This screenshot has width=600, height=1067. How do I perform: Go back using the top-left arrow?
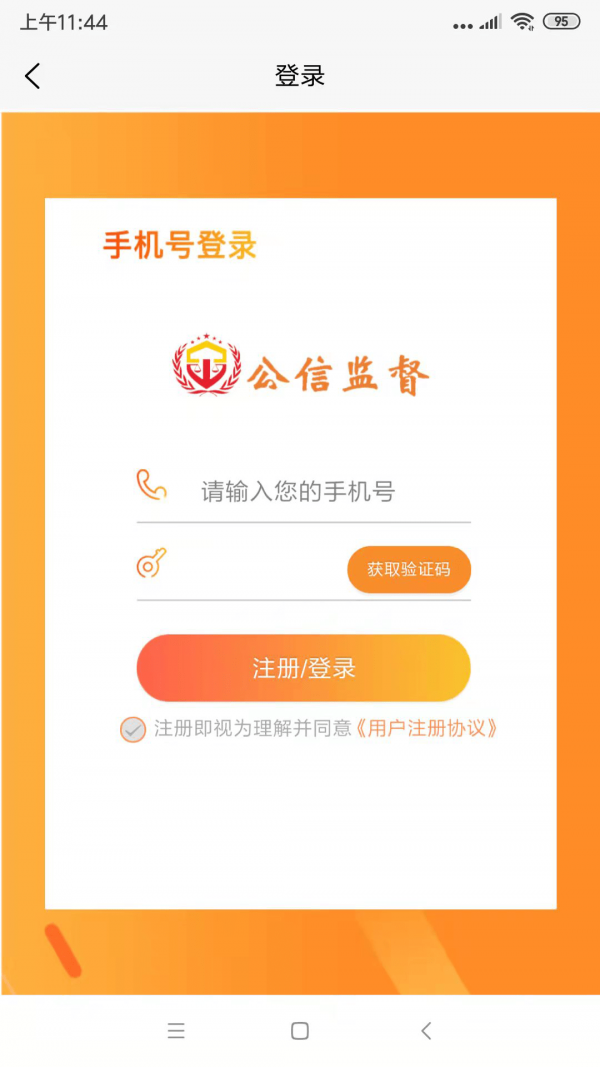(x=33, y=76)
